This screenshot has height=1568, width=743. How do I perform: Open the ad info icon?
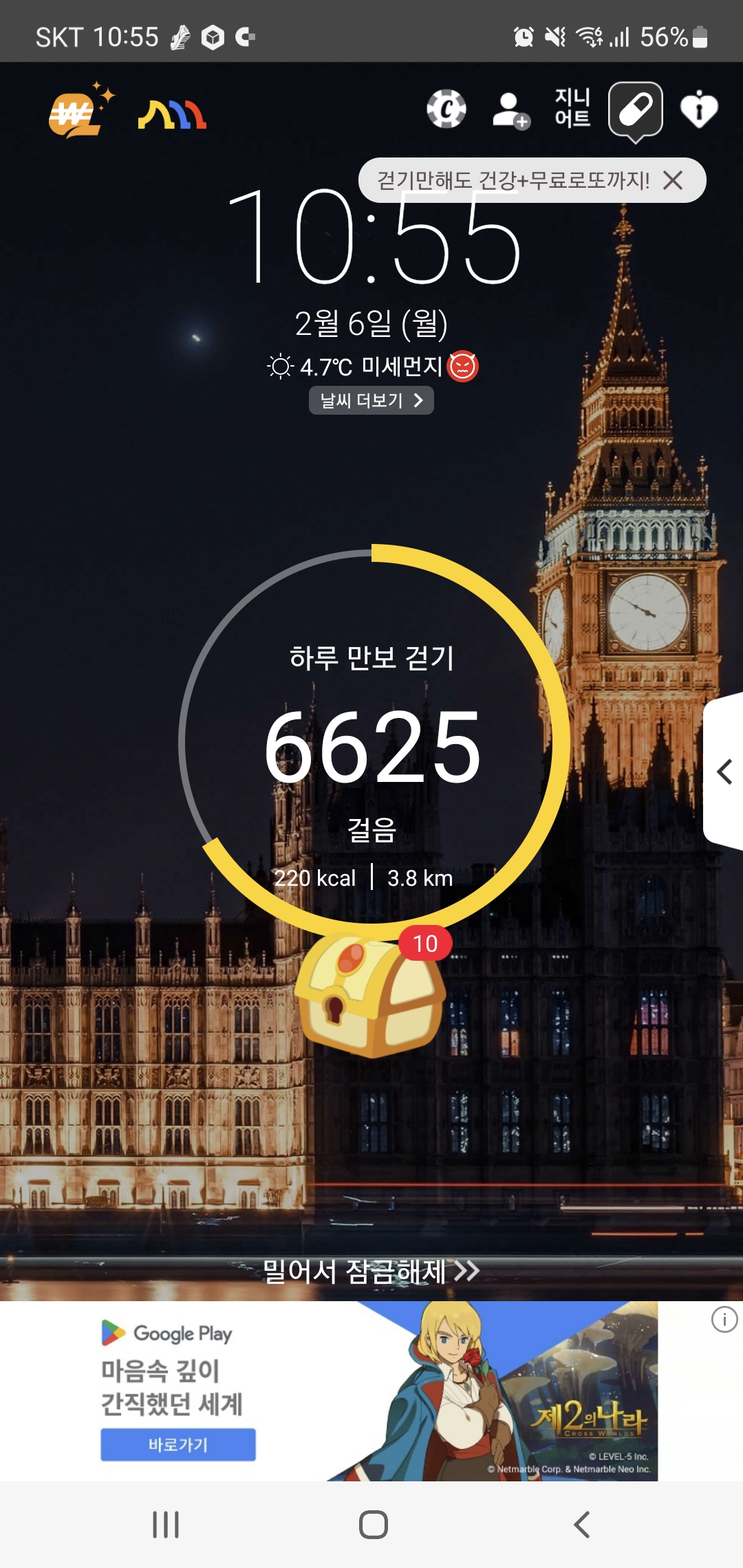coord(724,1320)
